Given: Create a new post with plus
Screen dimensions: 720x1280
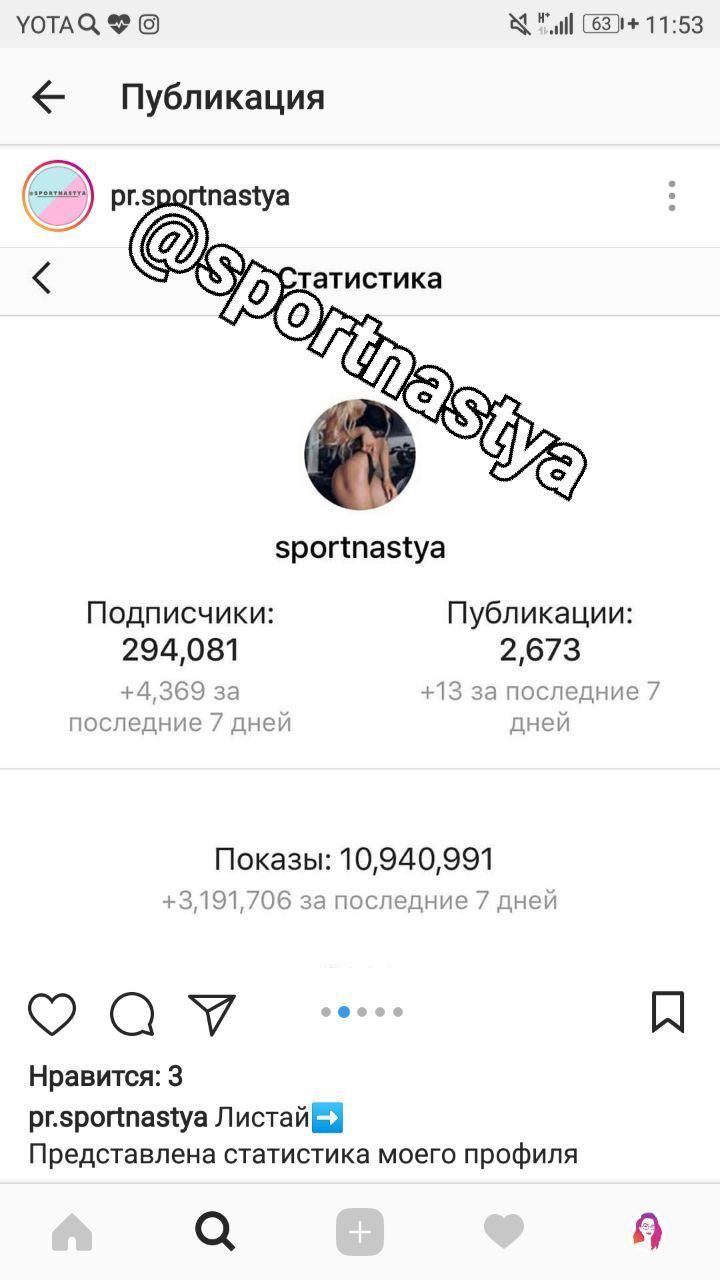Looking at the screenshot, I should [x=360, y=1232].
